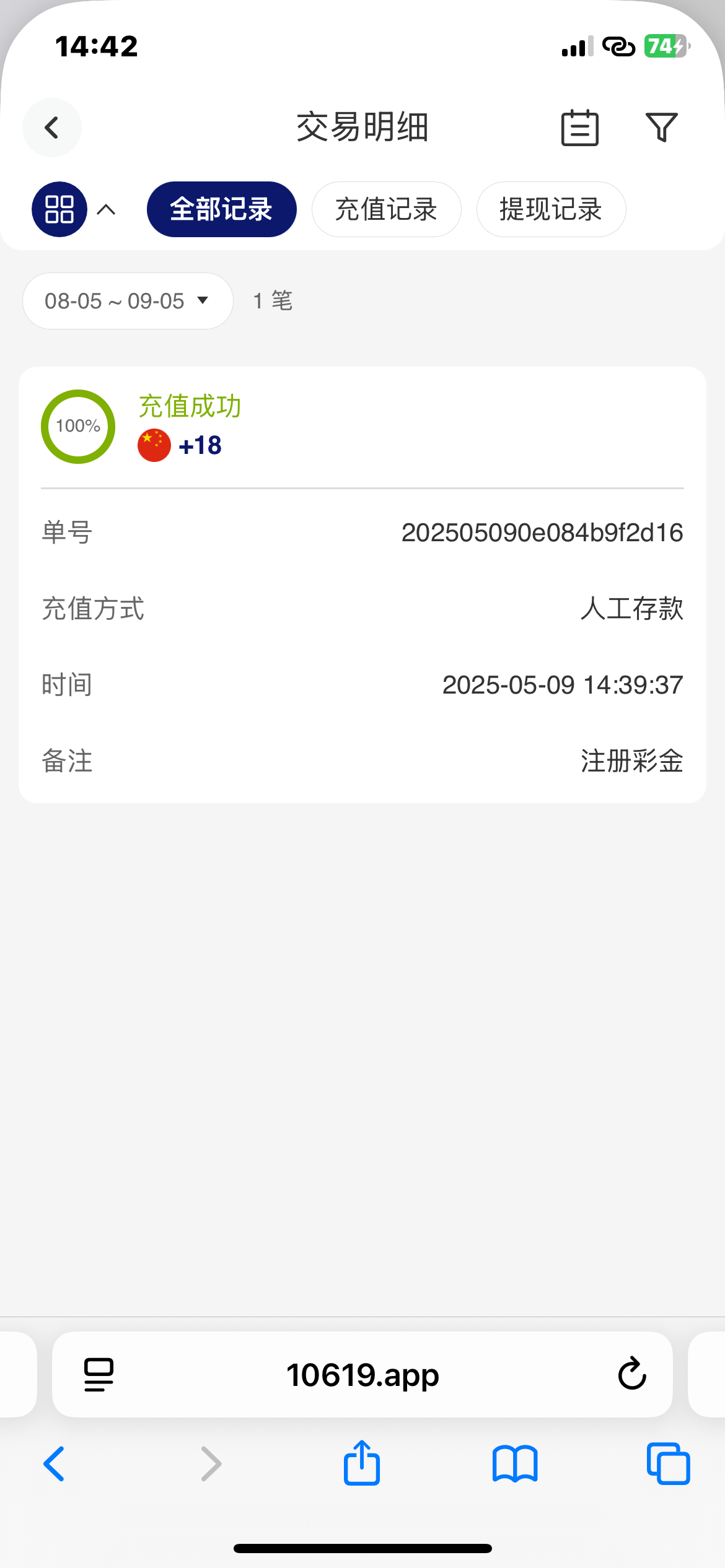Switch to the 充值记录 tab

tap(386, 209)
